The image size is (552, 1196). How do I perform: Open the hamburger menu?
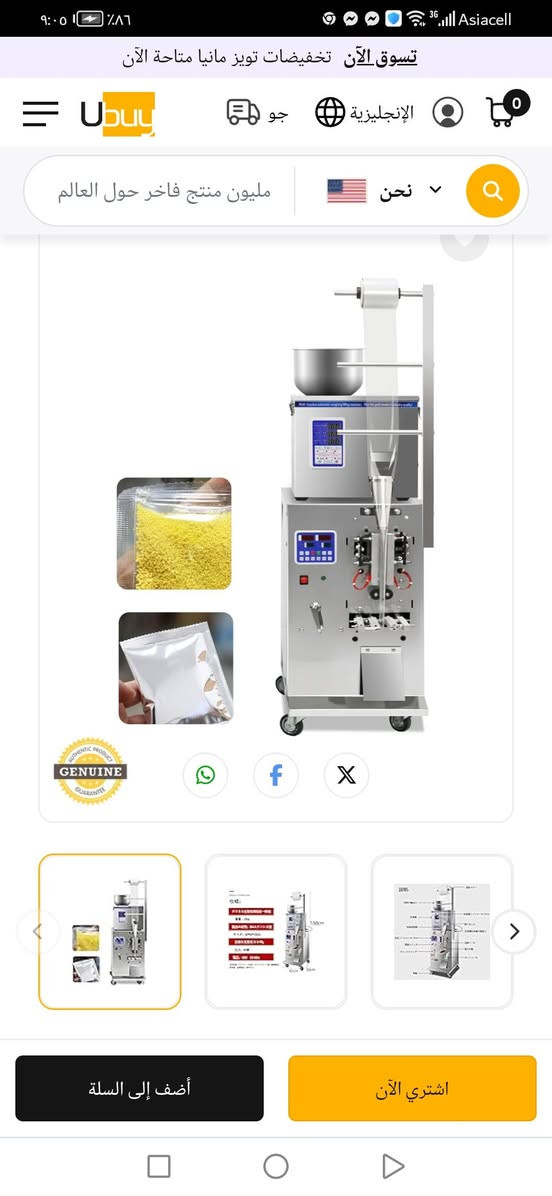[40, 114]
